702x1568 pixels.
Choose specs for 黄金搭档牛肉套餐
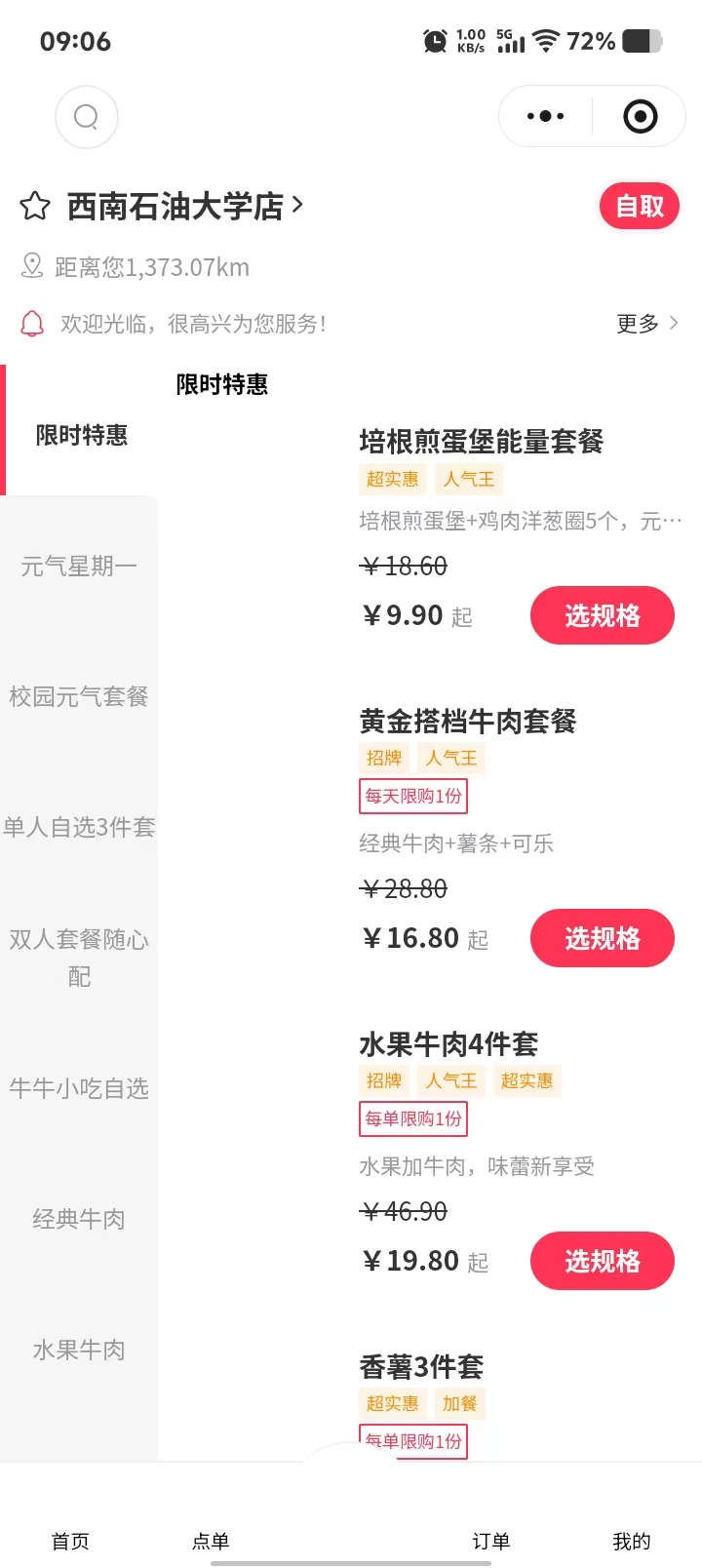pyautogui.click(x=602, y=938)
